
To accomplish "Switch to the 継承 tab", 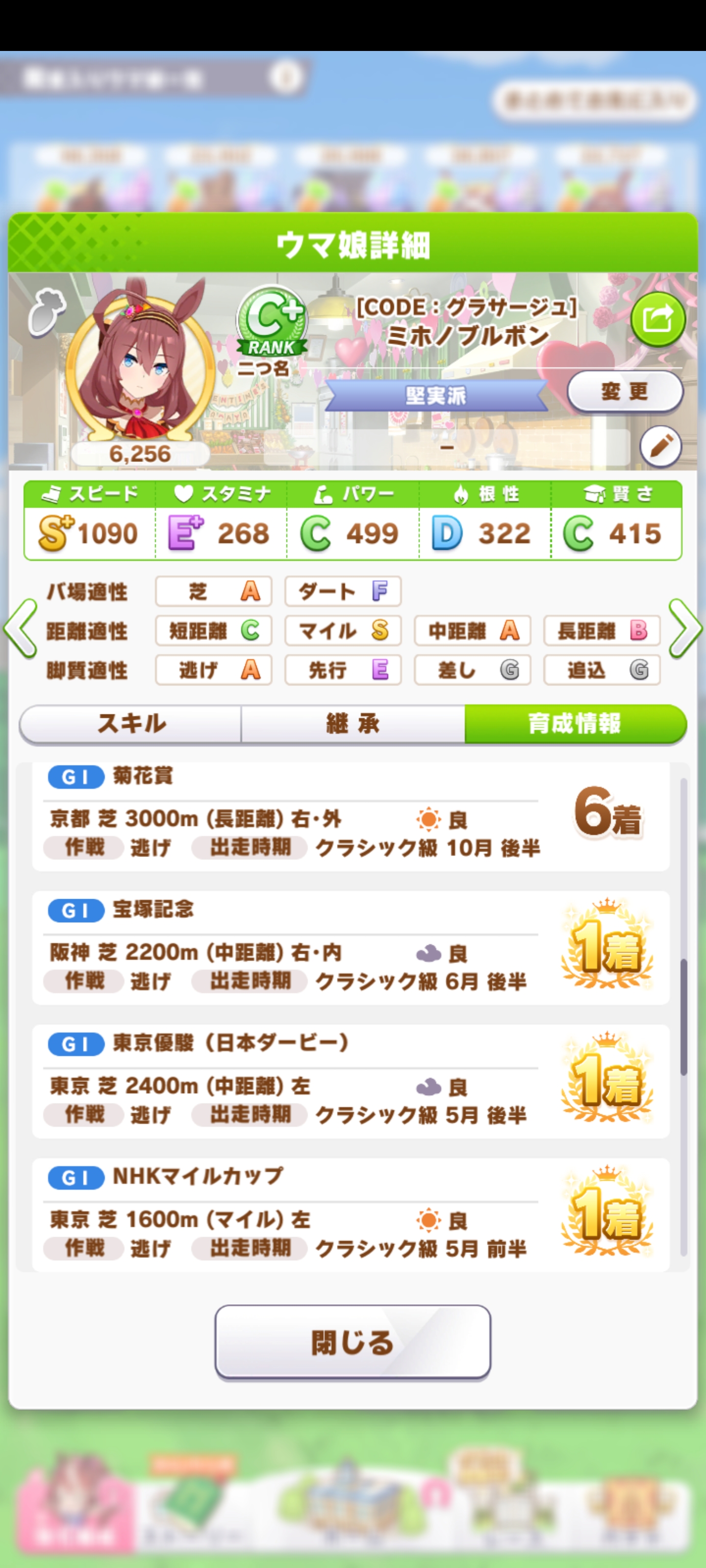I will pyautogui.click(x=353, y=724).
